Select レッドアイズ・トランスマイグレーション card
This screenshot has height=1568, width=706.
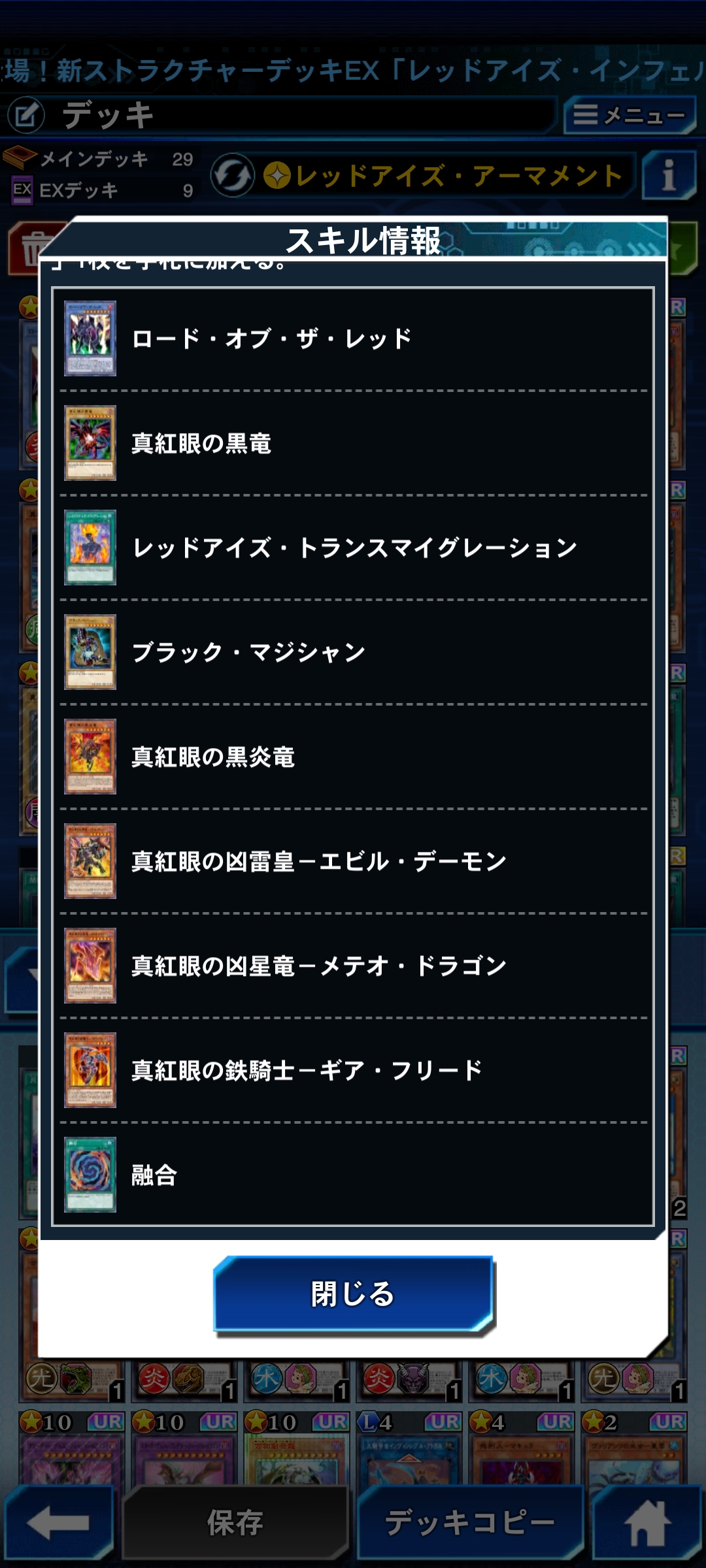coord(353,547)
